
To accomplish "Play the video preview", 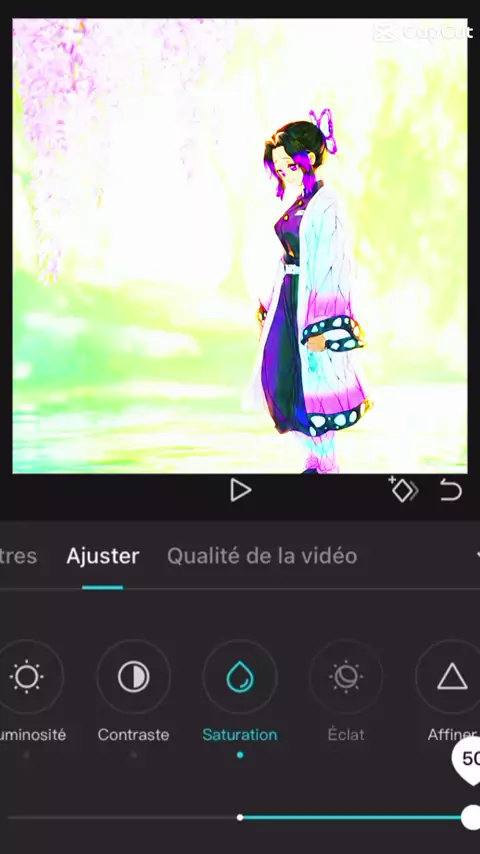I will pyautogui.click(x=240, y=490).
